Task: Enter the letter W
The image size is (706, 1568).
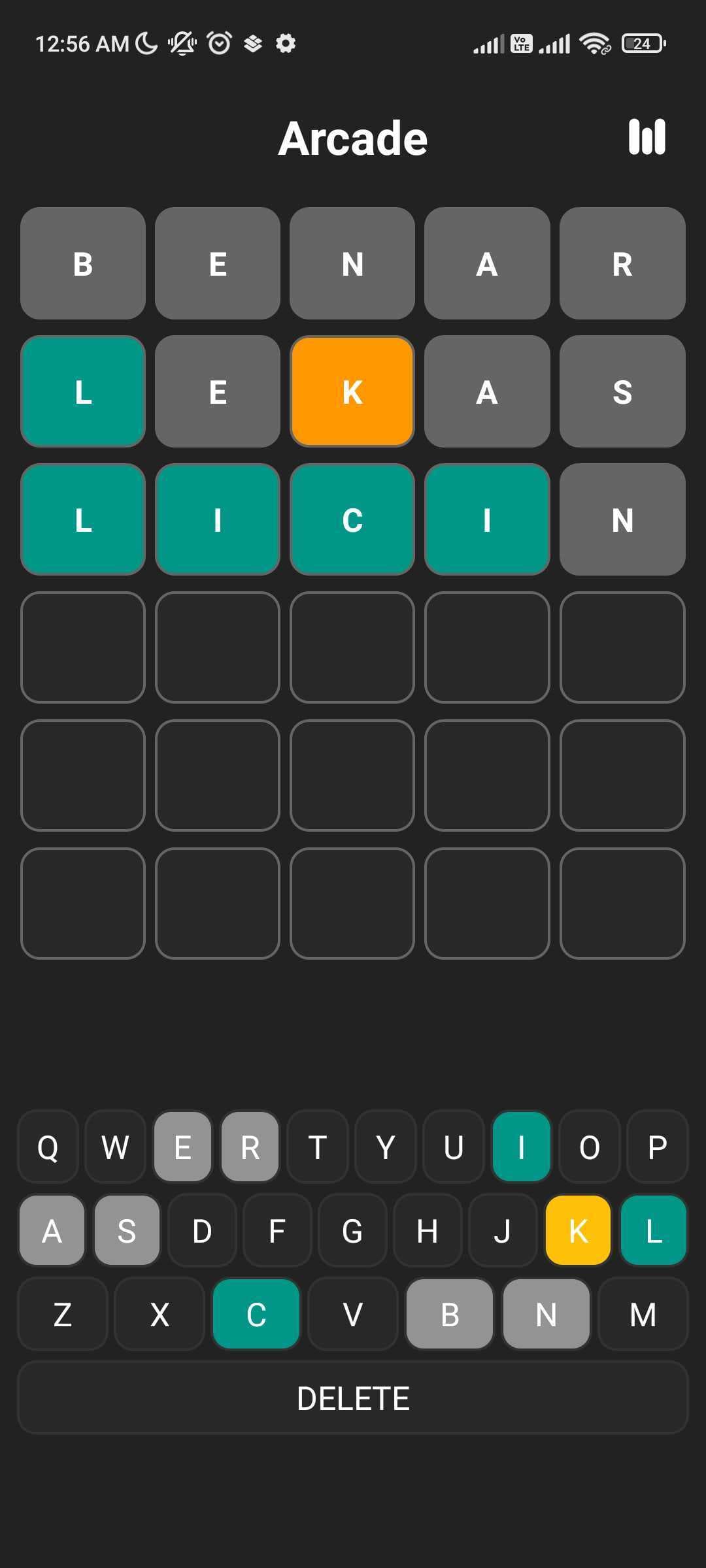Action: [115, 1147]
